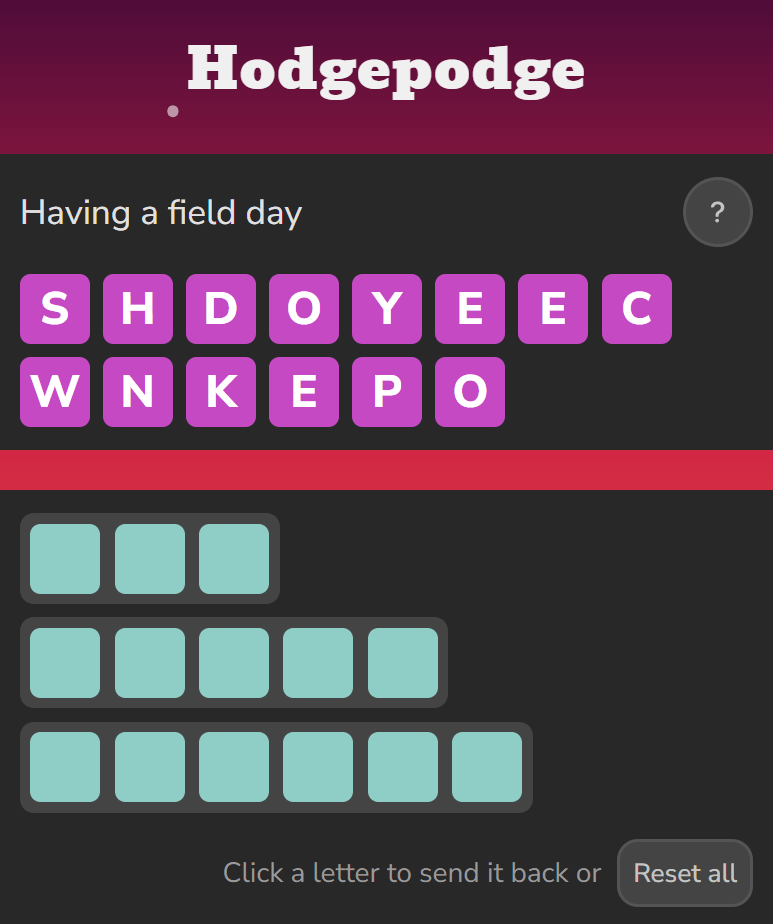Image resolution: width=773 pixels, height=924 pixels.
Task: Choose the E tile between K and P
Action: tap(304, 392)
